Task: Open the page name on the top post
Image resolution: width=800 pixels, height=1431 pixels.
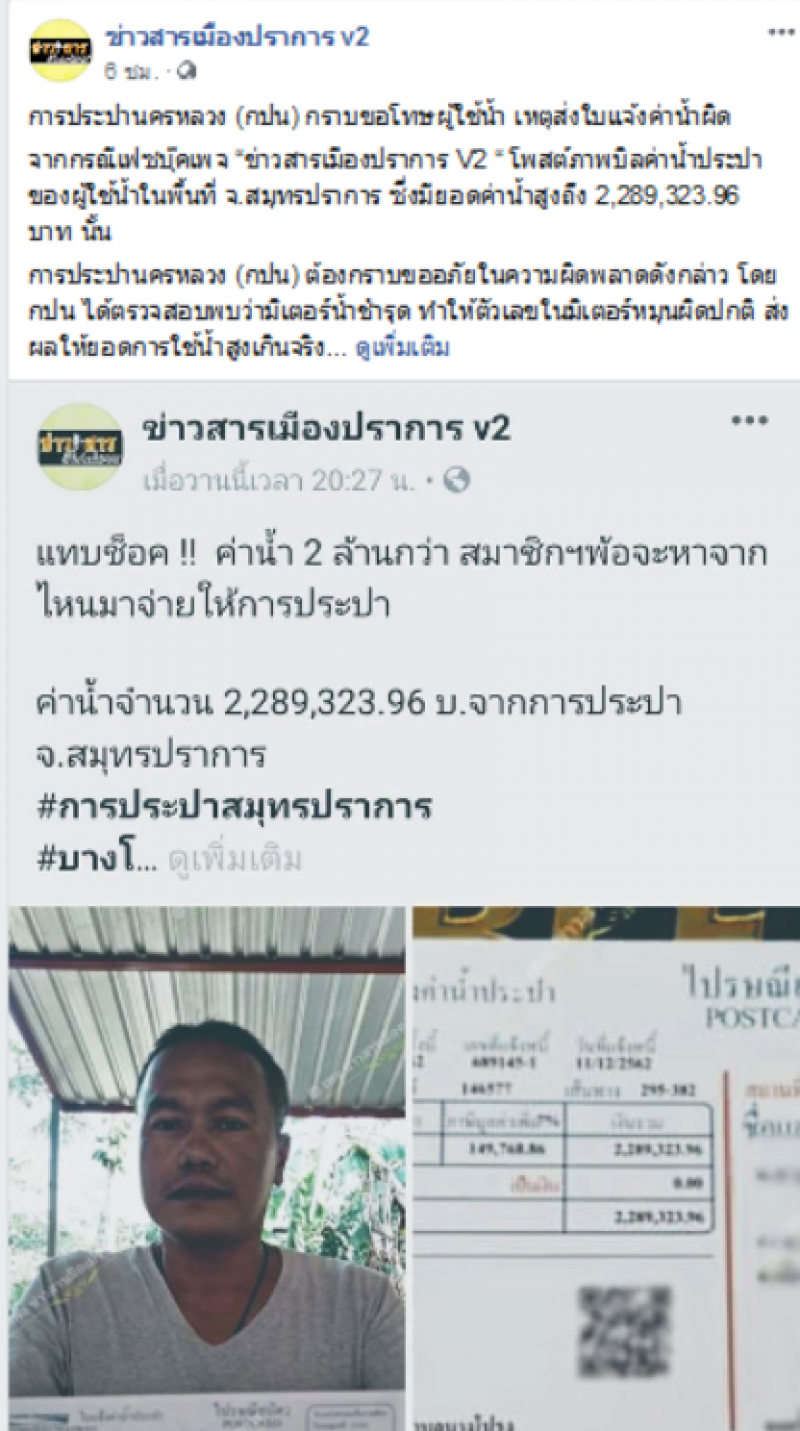Action: tap(236, 37)
